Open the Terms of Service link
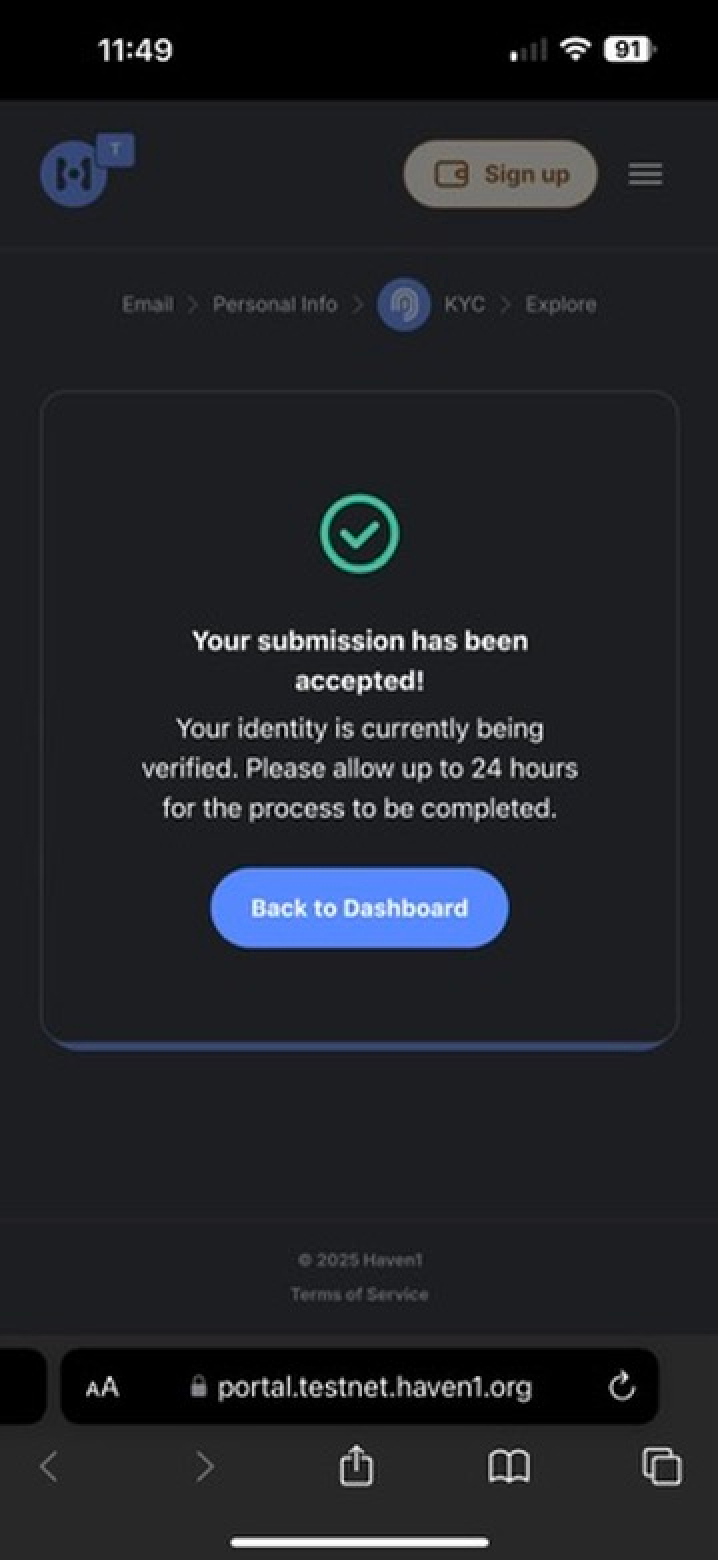 pos(359,1294)
